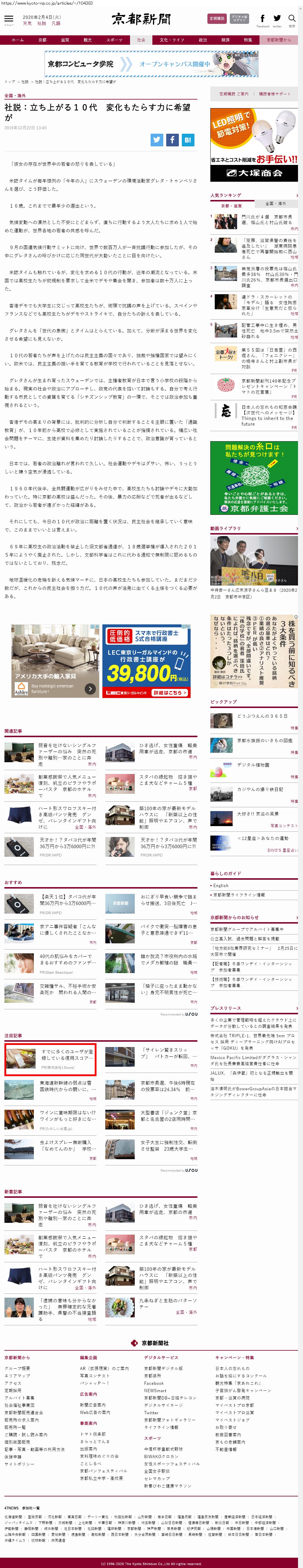The width and height of the screenshot is (303, 1568).
Task: Open the Twitter icon in header
Action: (277, 19)
